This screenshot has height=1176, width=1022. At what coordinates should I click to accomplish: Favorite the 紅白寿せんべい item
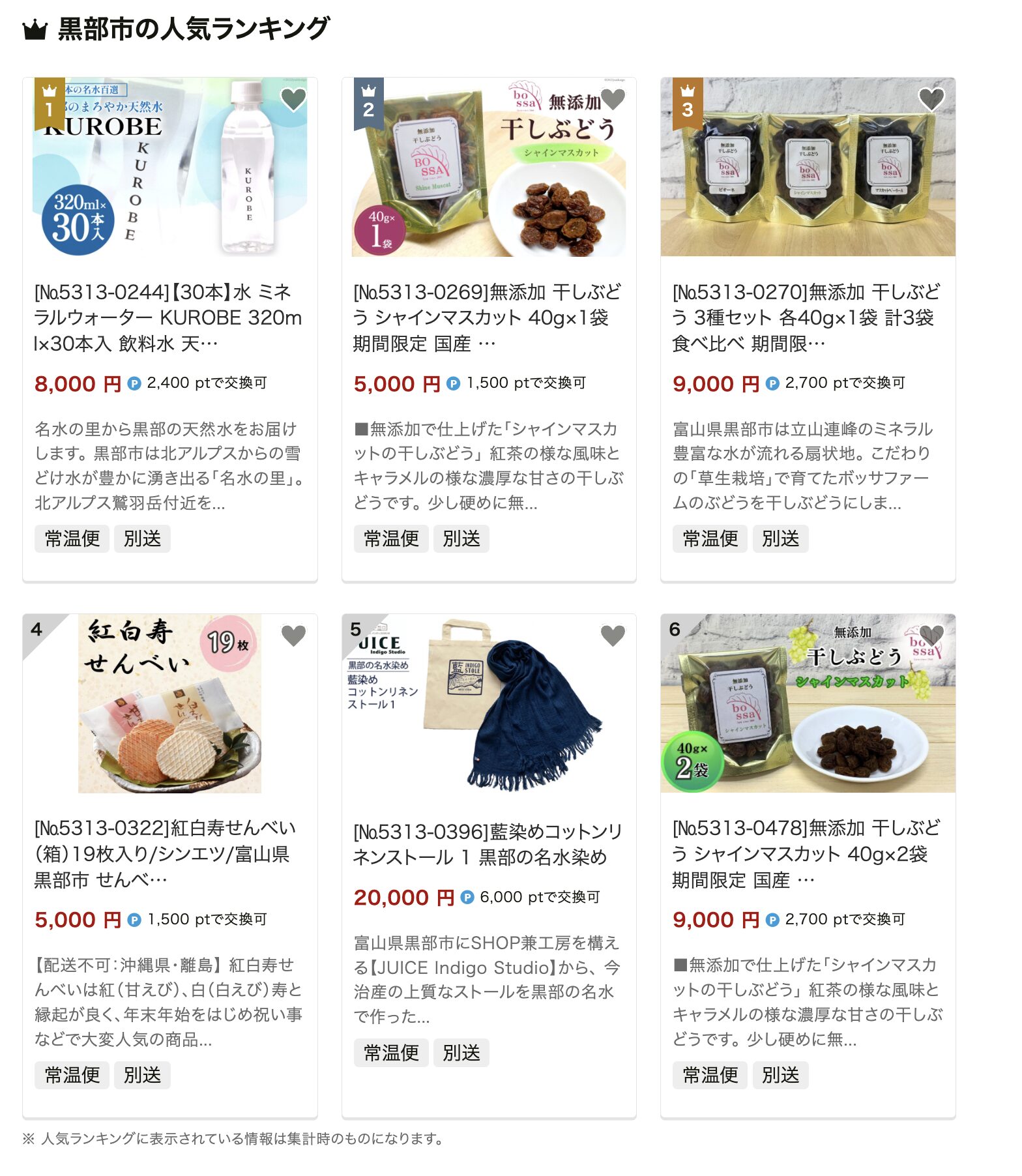293,636
